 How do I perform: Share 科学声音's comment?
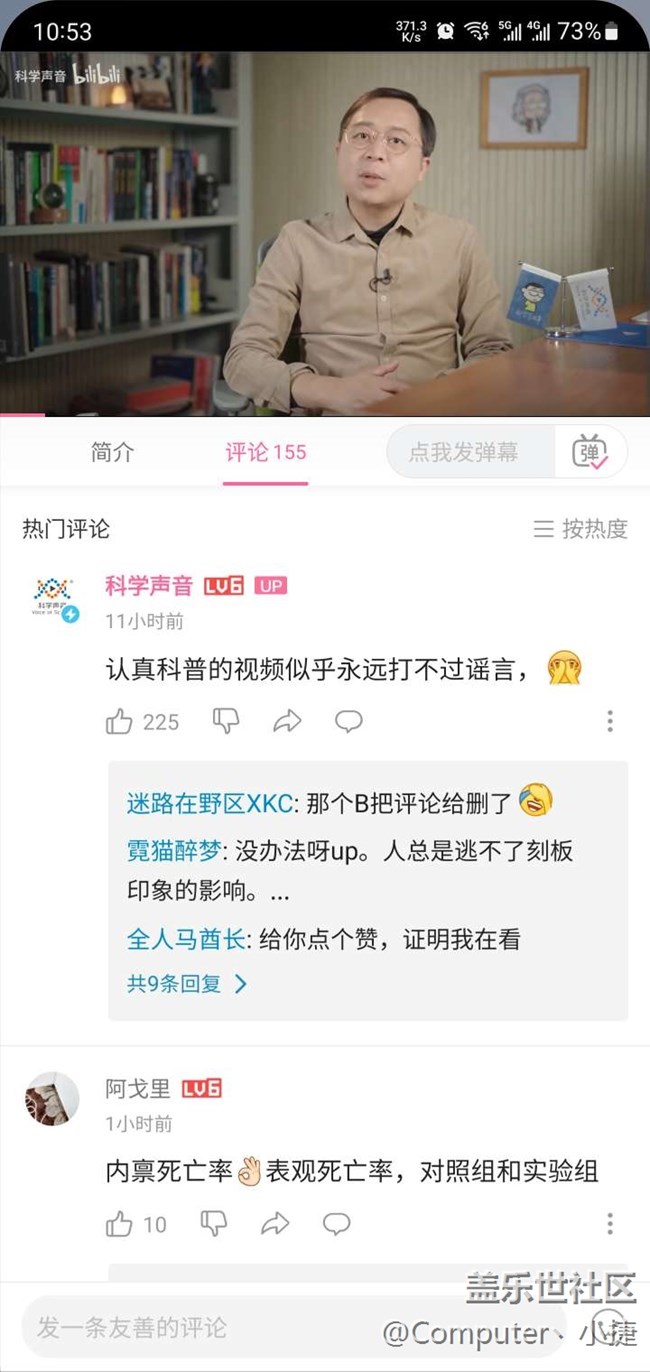click(287, 721)
